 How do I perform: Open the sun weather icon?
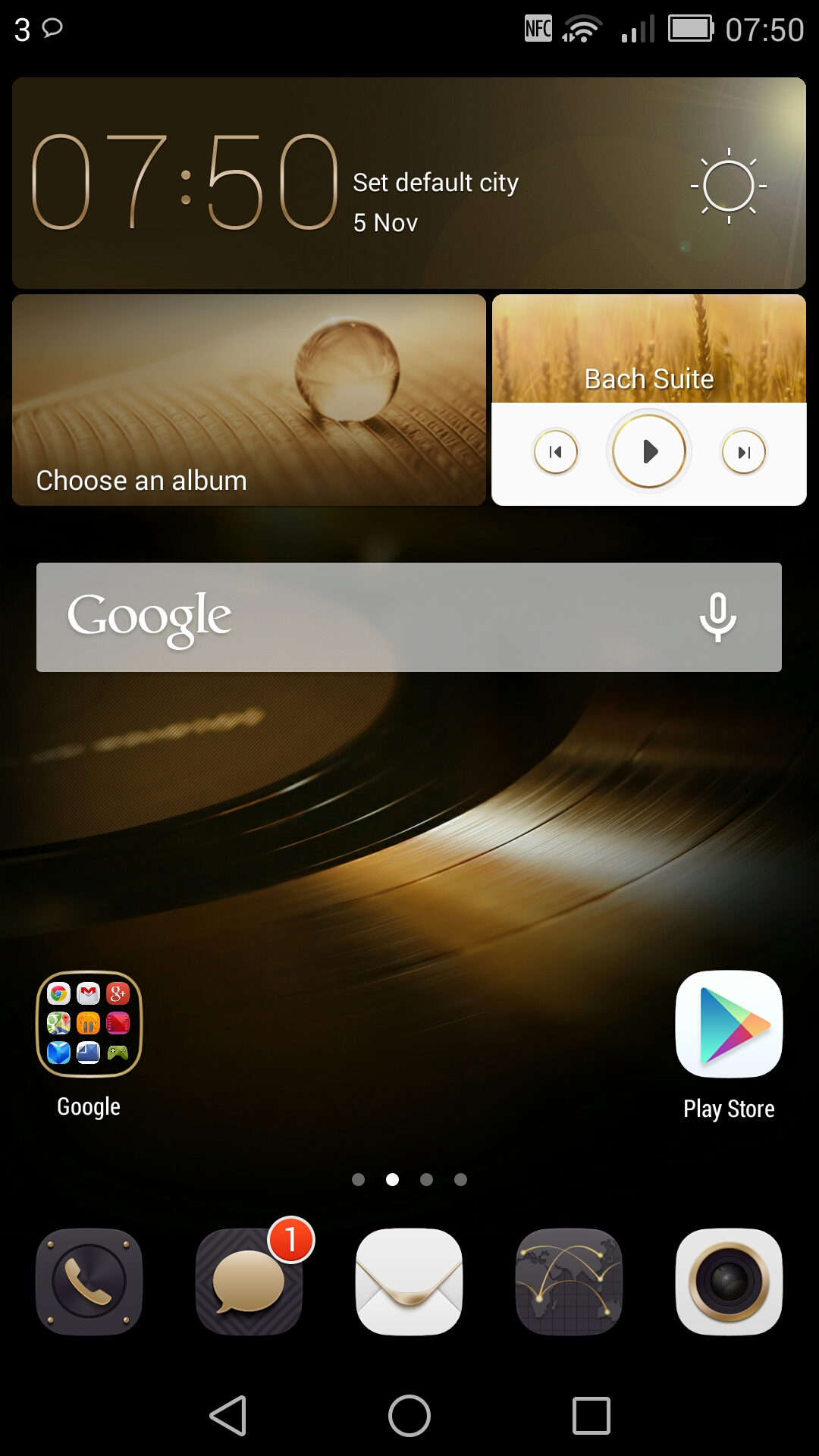[729, 186]
